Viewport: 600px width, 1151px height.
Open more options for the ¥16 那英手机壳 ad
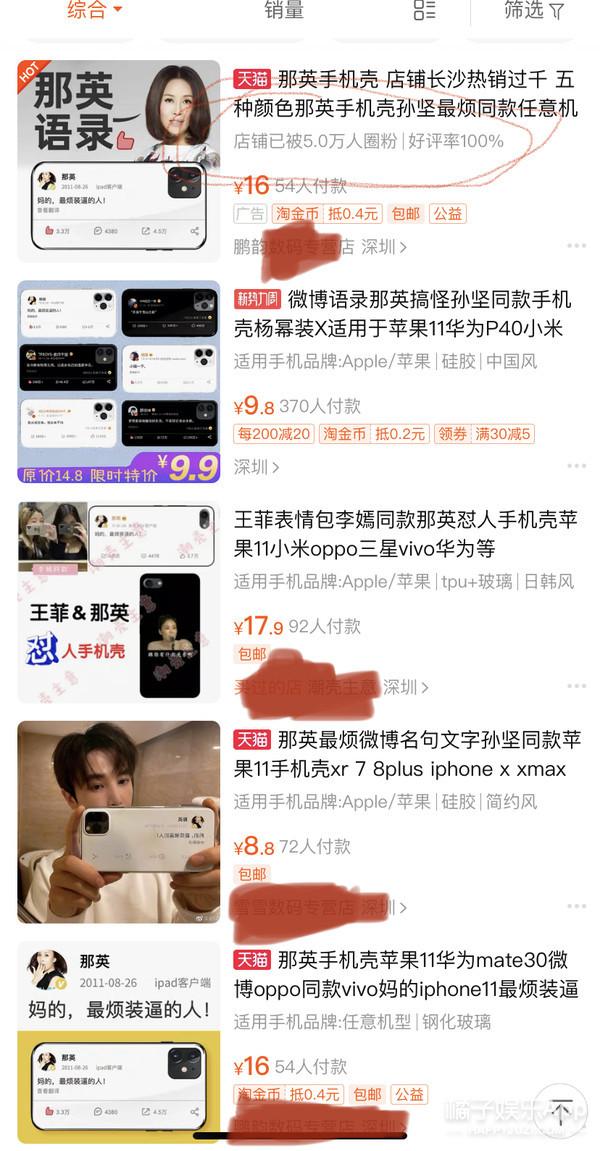(x=576, y=246)
